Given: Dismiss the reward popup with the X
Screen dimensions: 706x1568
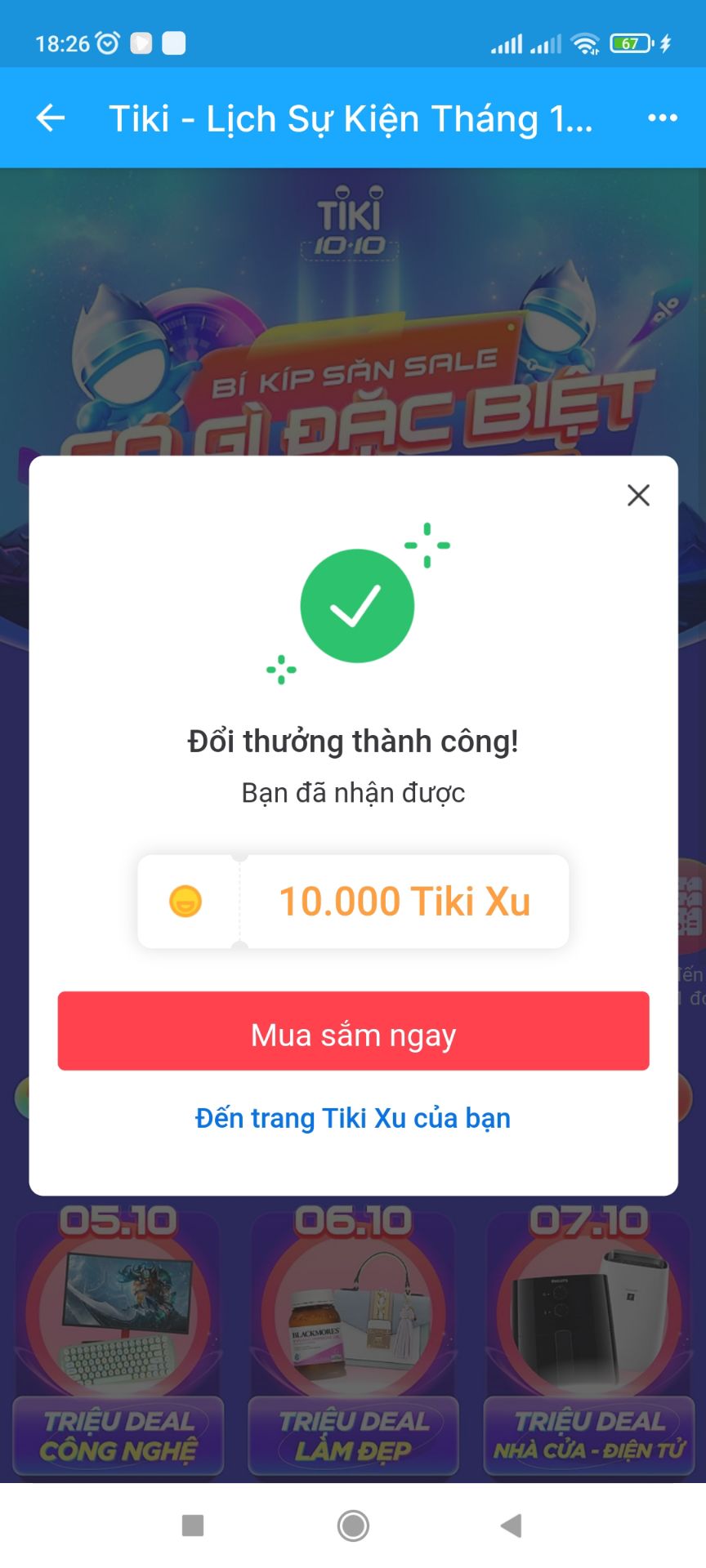Looking at the screenshot, I should click(x=637, y=495).
